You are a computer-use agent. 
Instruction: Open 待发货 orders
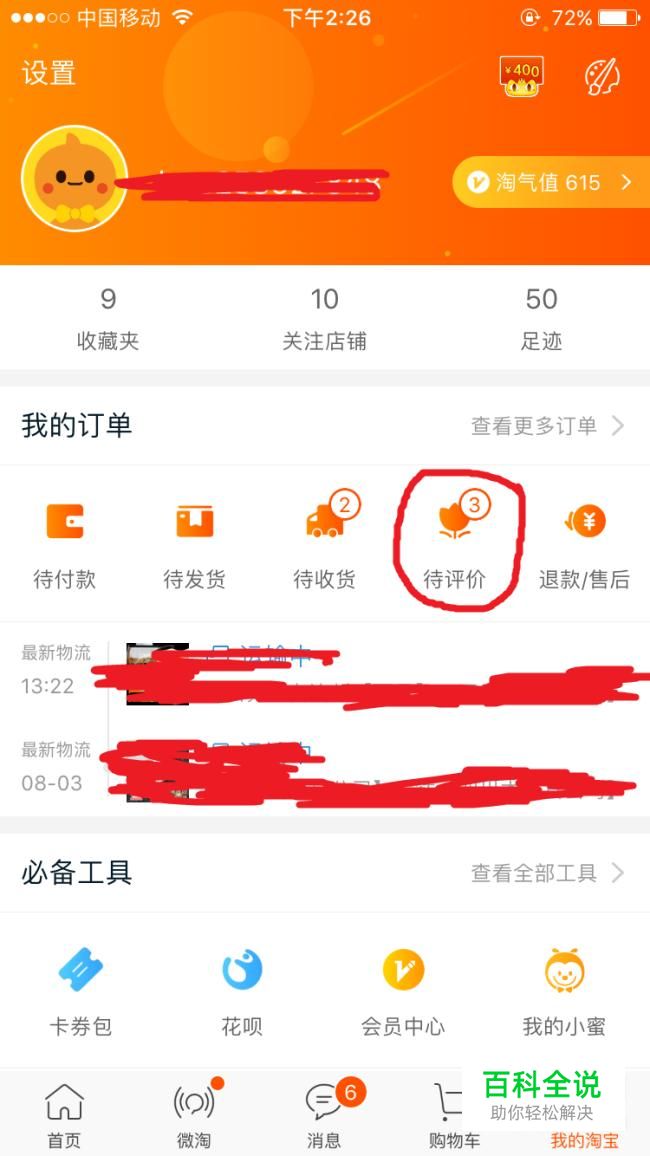point(195,544)
